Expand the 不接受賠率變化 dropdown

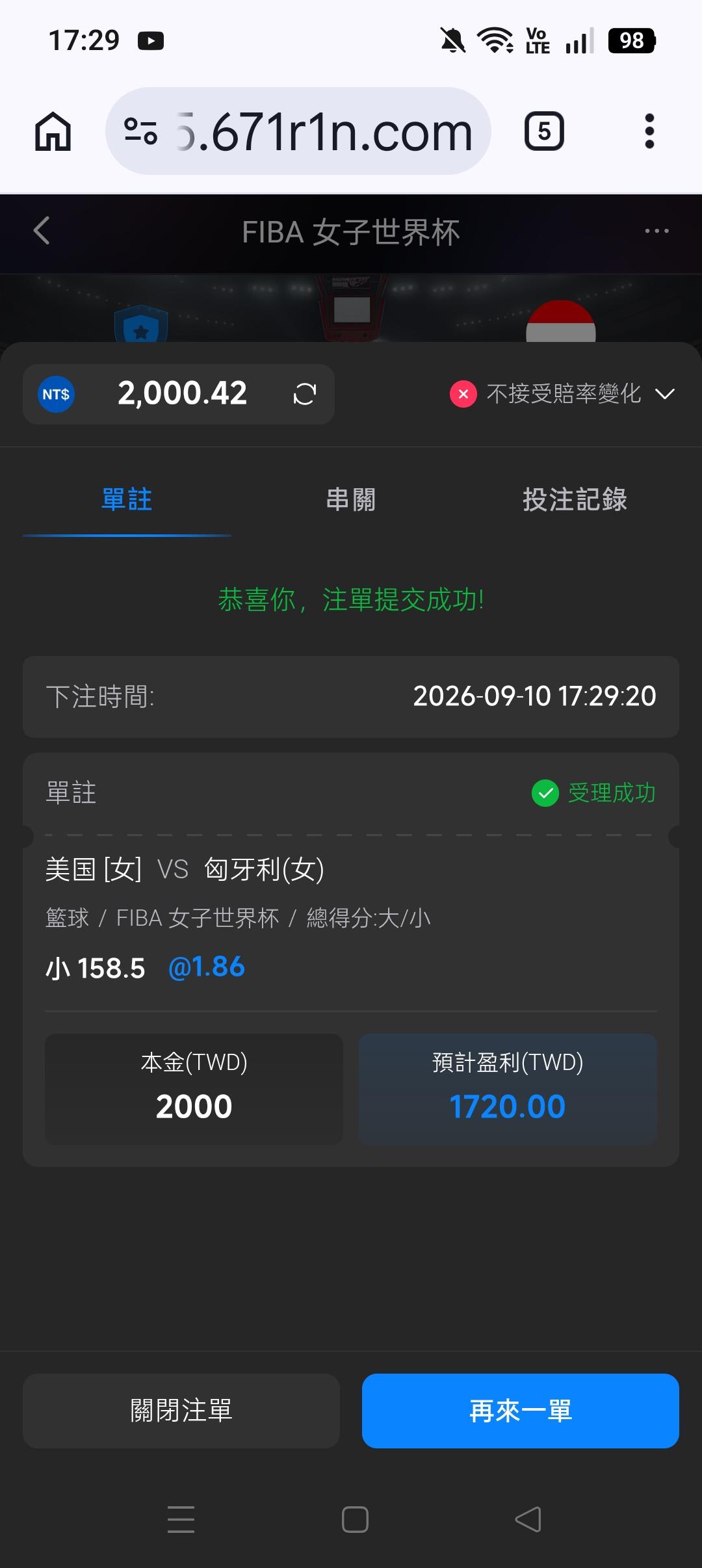pyautogui.click(x=563, y=394)
